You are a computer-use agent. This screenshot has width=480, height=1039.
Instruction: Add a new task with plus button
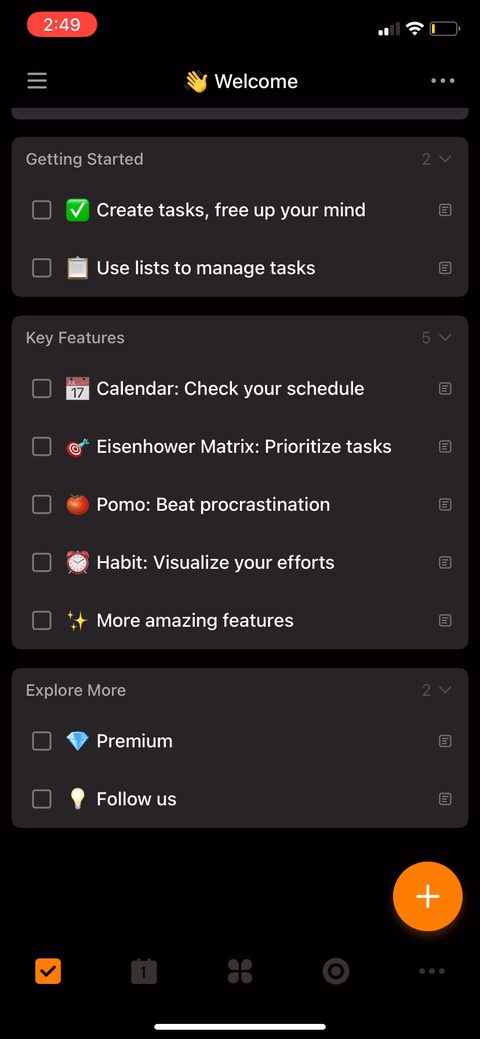coord(428,897)
